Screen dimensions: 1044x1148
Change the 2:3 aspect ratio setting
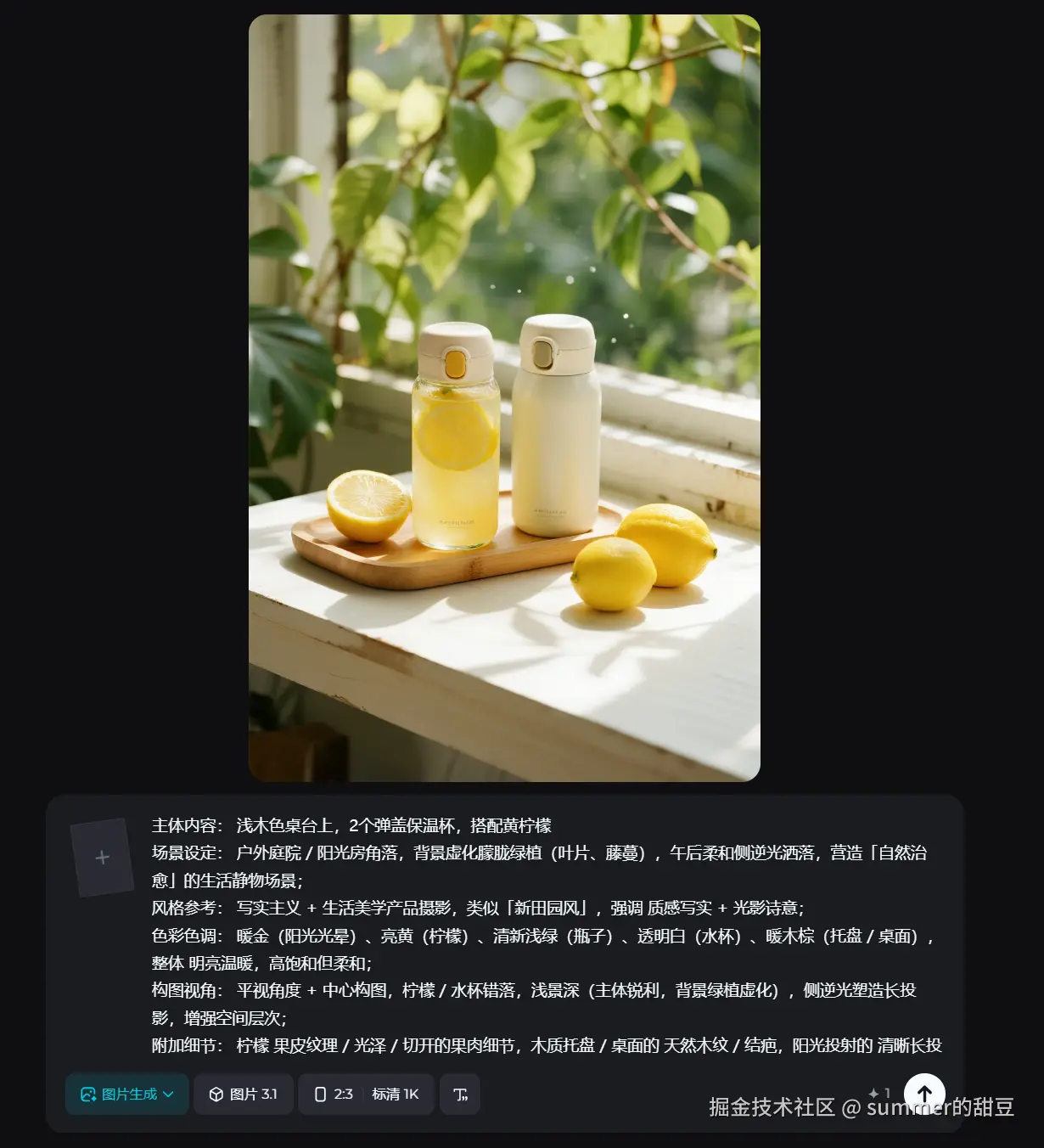tap(334, 1094)
